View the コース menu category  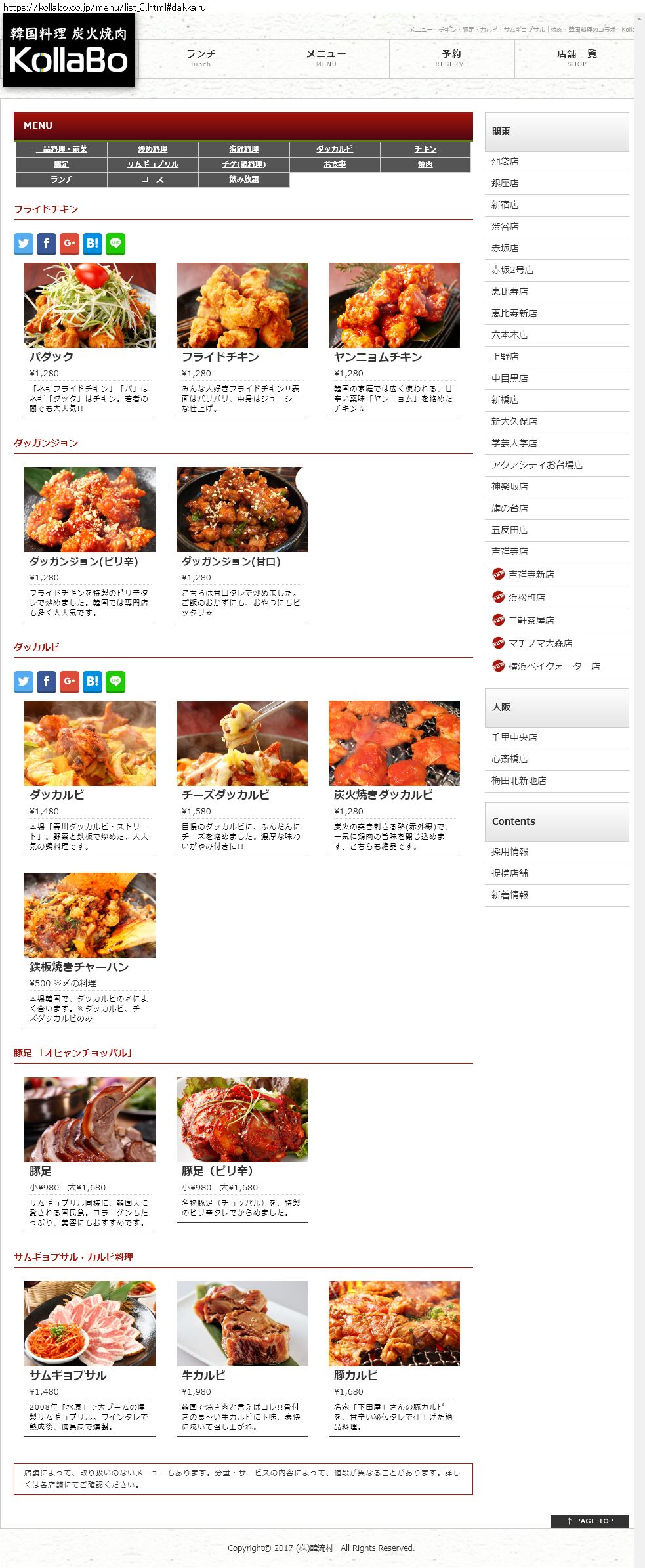pyautogui.click(x=152, y=180)
